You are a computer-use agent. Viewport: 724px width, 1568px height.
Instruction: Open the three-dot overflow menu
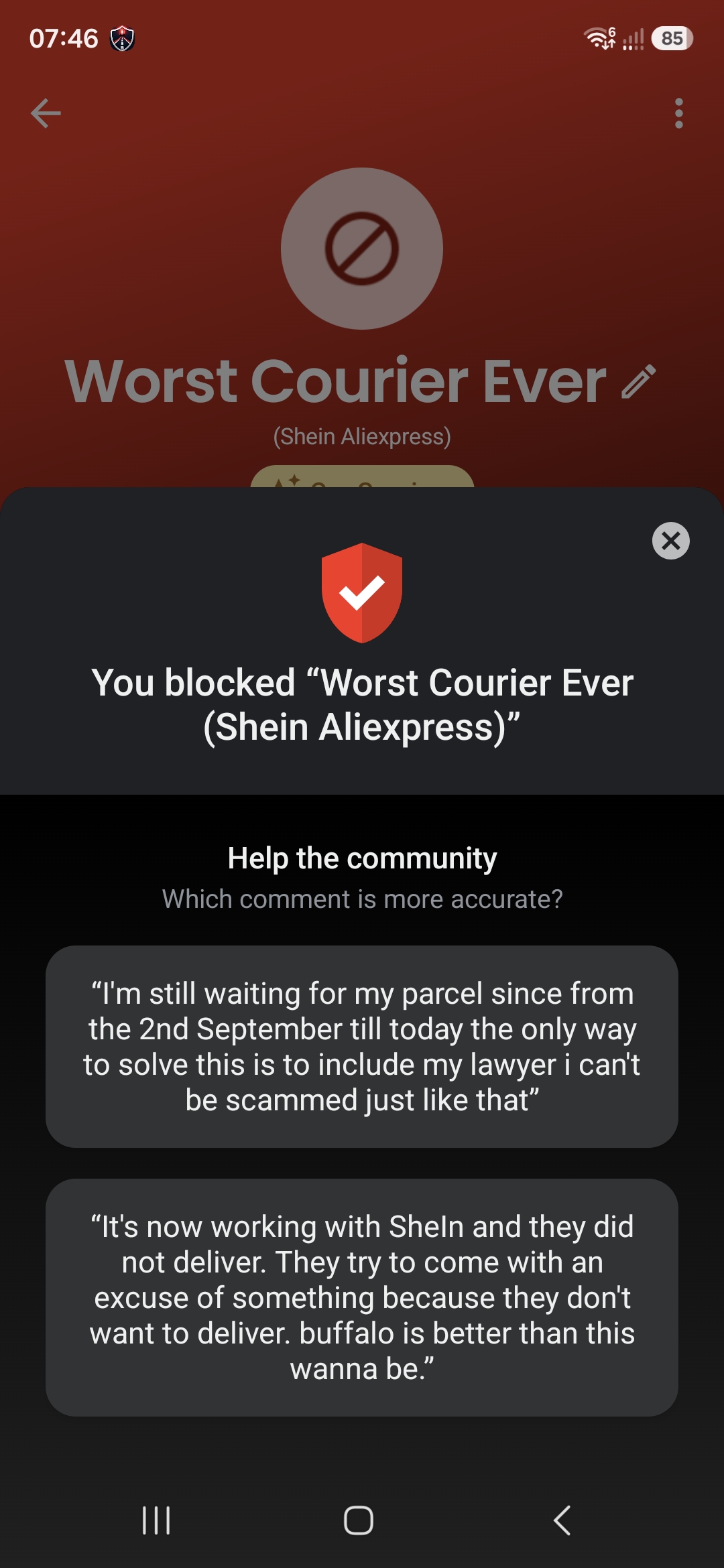679,113
